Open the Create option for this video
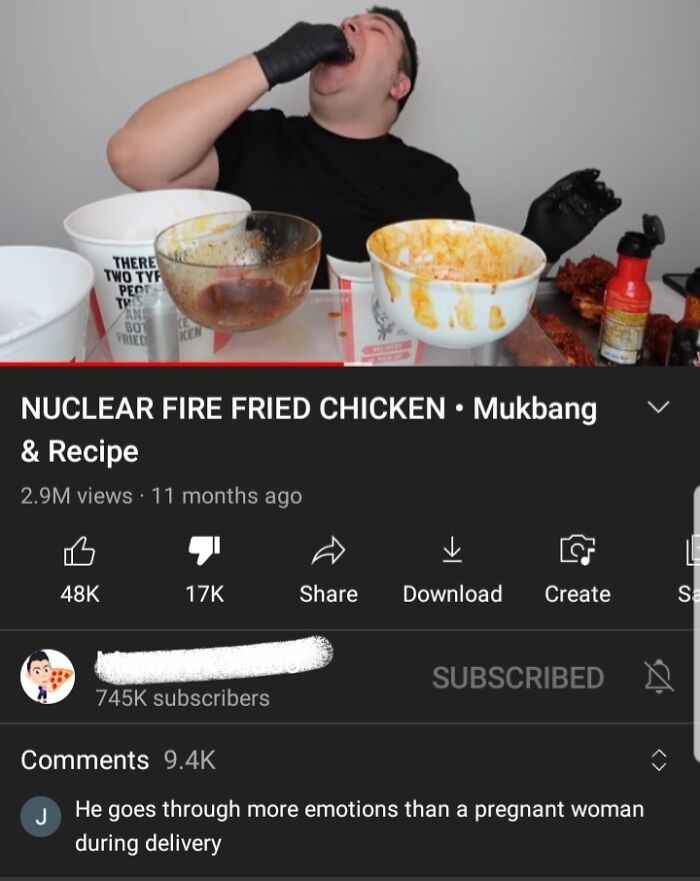 pos(577,552)
